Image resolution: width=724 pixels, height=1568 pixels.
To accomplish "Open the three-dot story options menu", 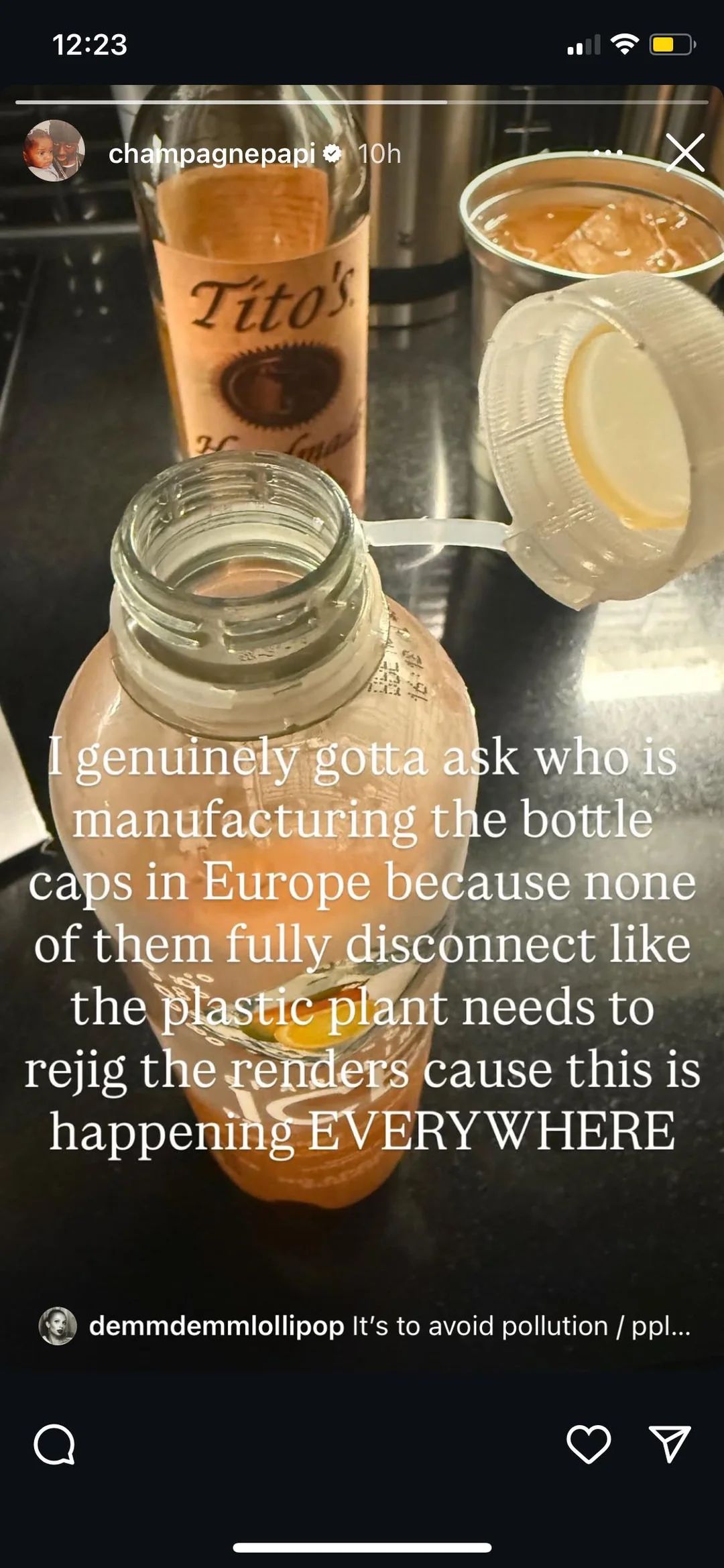I will click(x=607, y=153).
